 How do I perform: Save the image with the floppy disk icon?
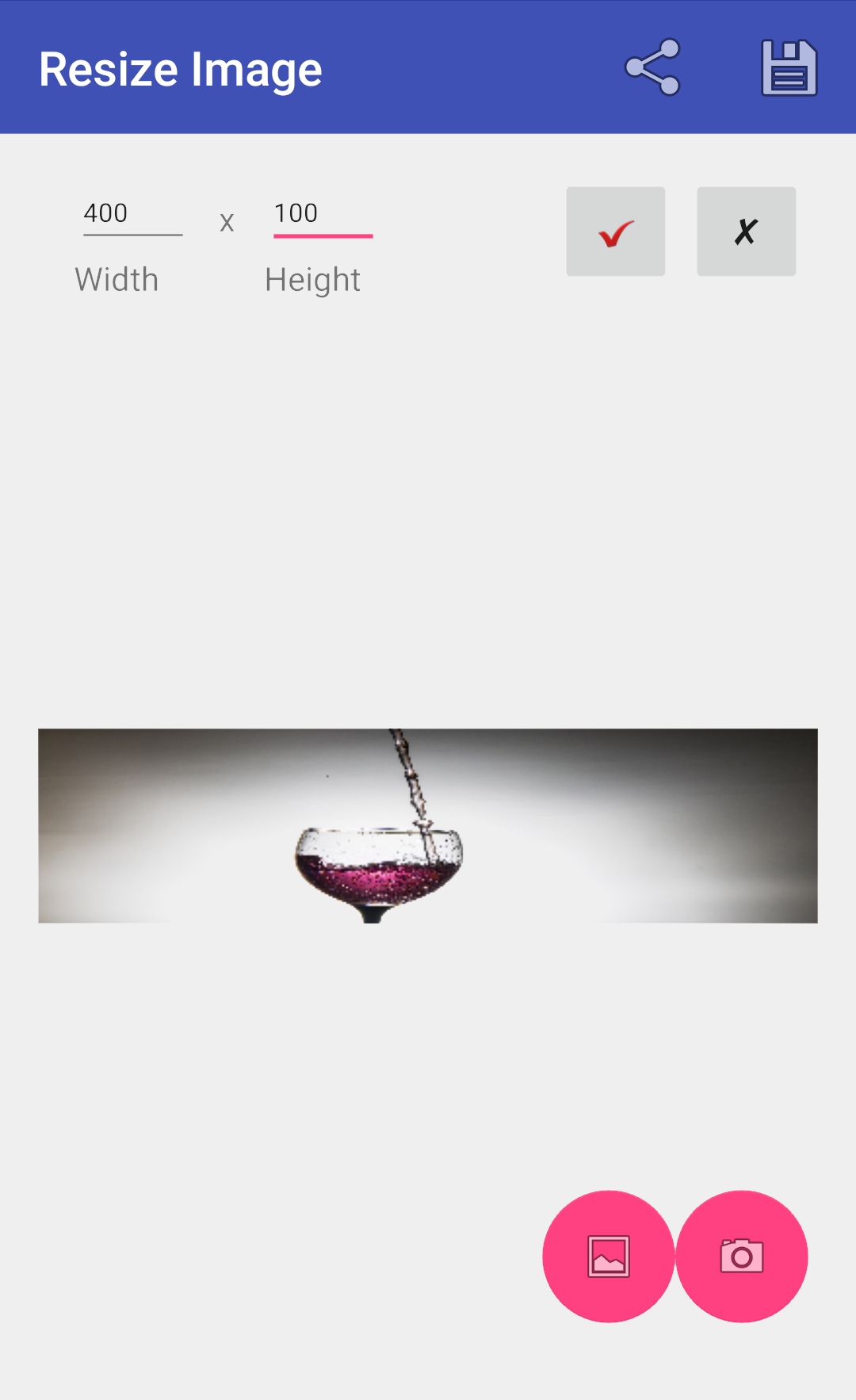tap(789, 67)
